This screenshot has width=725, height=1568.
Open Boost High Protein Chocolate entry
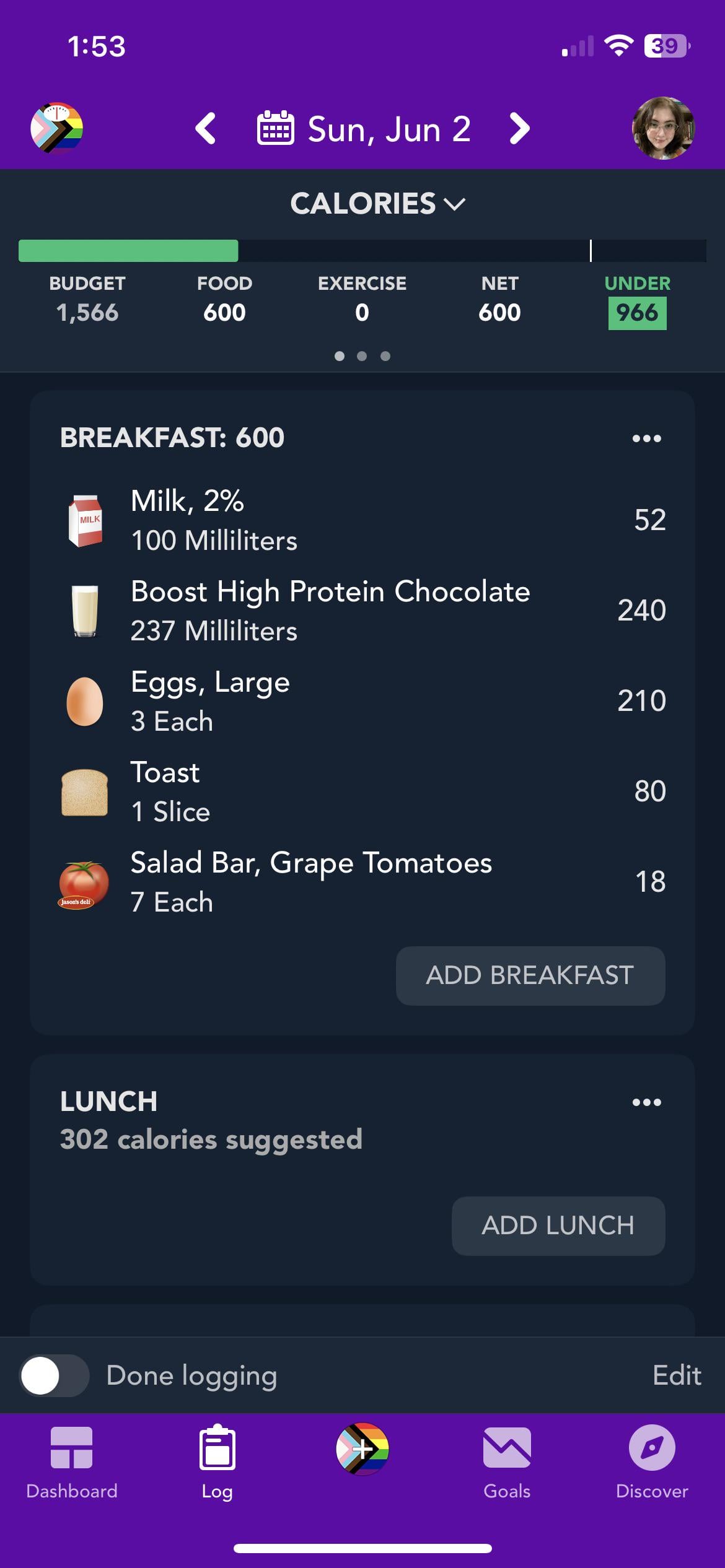(x=362, y=611)
